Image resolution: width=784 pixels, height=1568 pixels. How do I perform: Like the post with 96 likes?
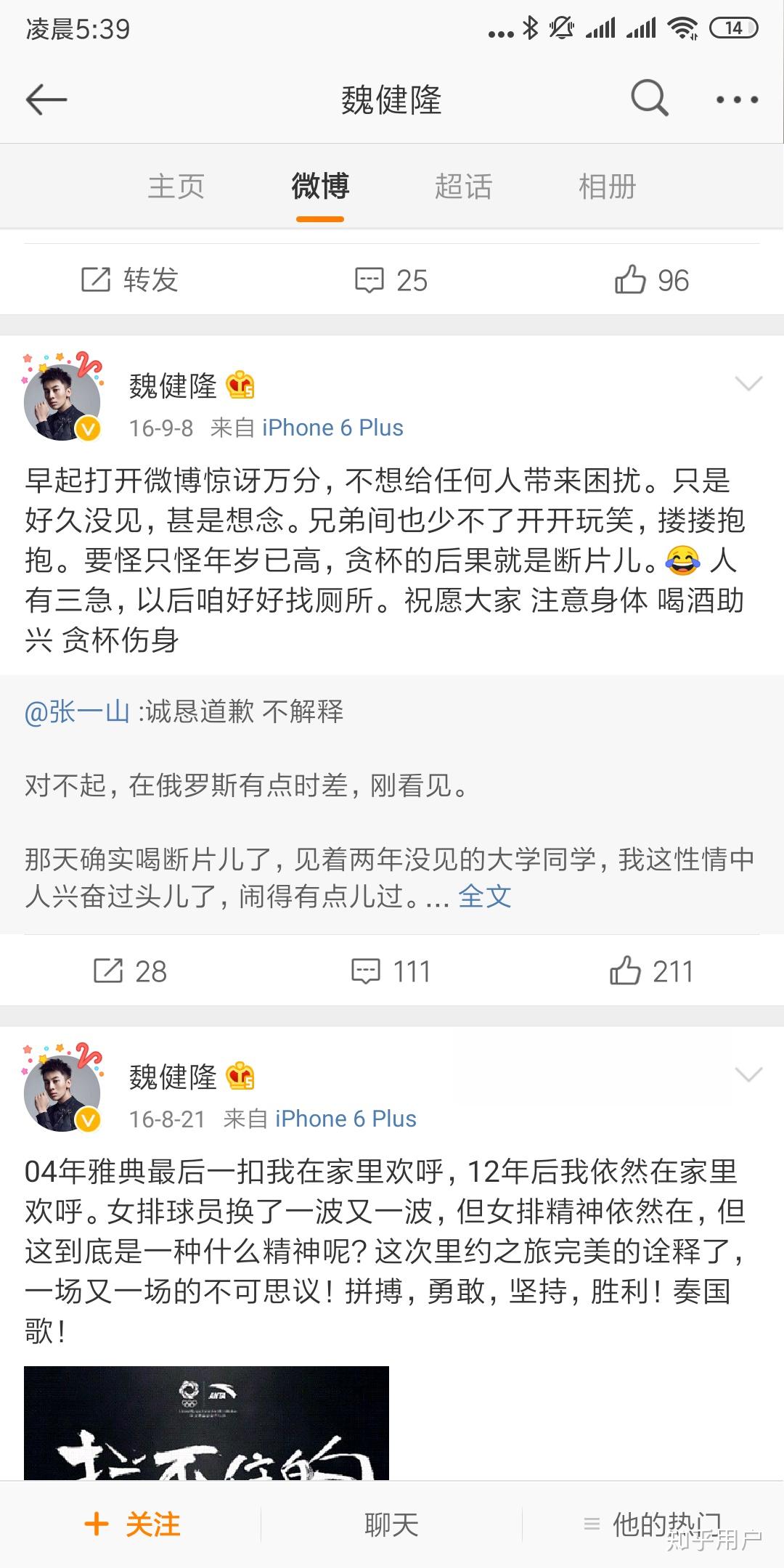pyautogui.click(x=651, y=280)
